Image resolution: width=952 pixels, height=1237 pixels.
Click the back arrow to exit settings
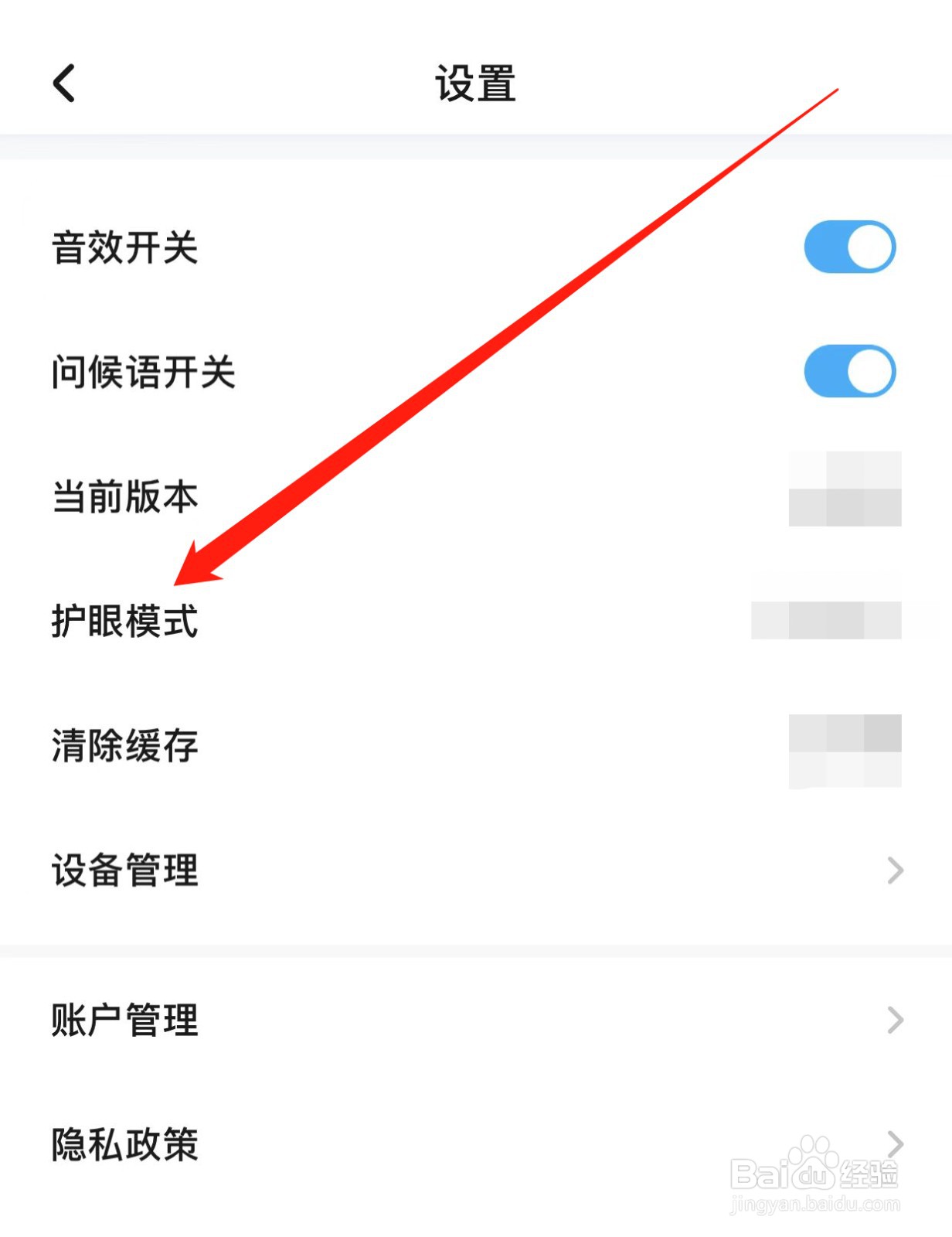tap(65, 83)
